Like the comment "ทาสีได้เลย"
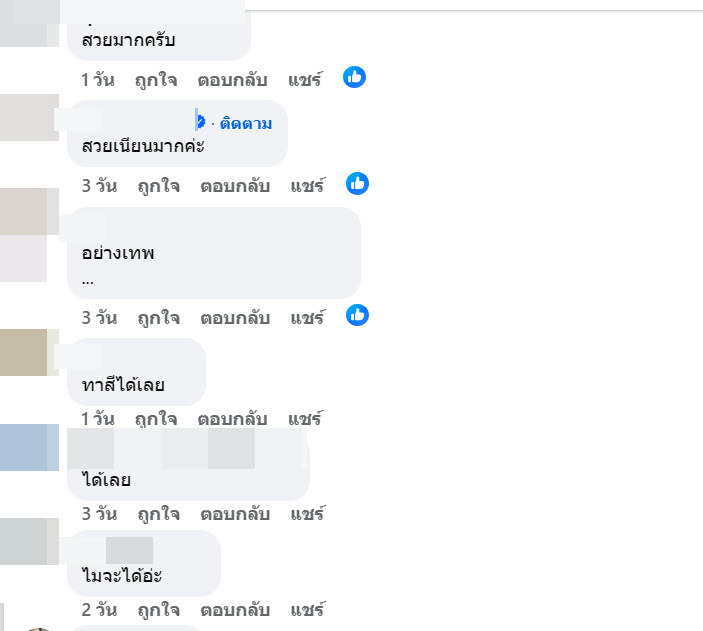Screen dimensions: 703x631 158,418
